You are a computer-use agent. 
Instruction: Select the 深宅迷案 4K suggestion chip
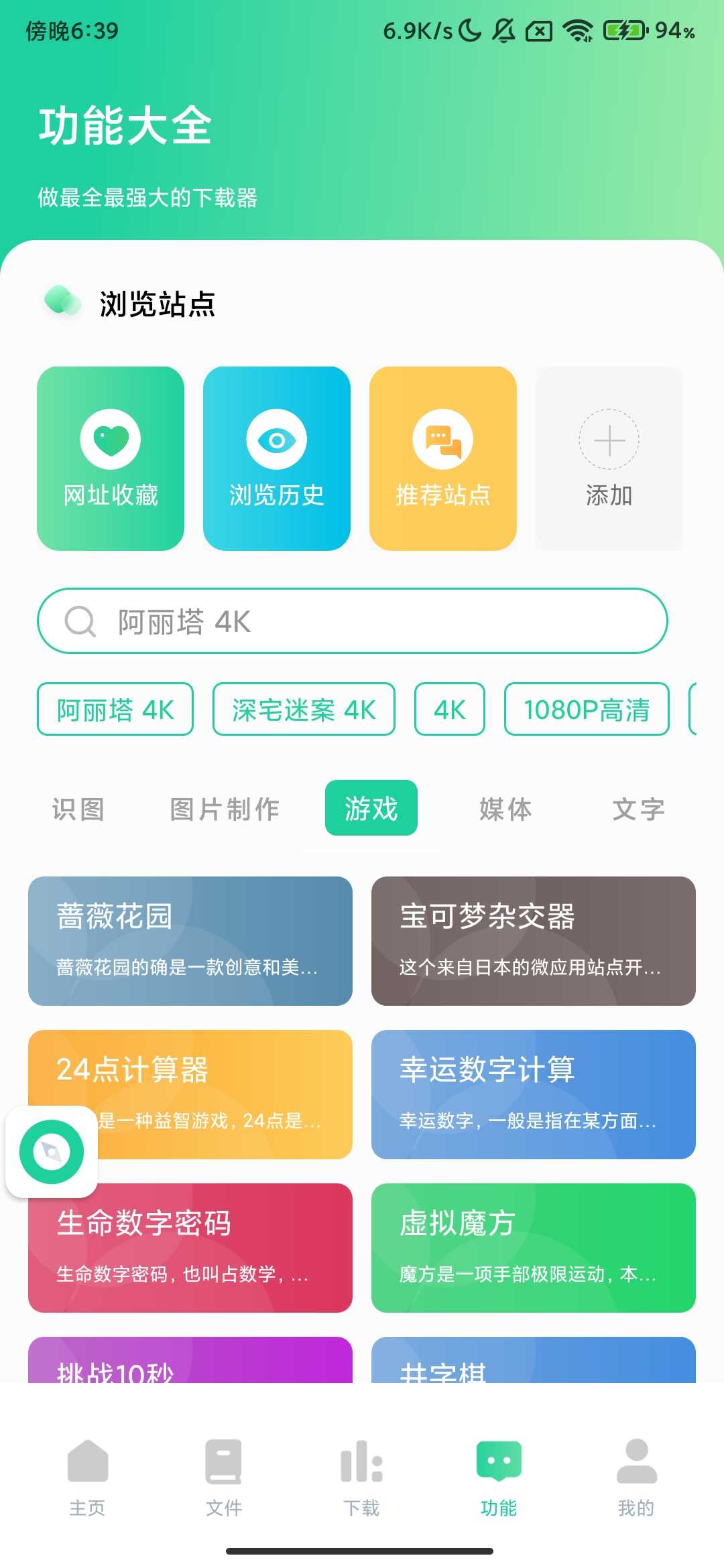[304, 710]
